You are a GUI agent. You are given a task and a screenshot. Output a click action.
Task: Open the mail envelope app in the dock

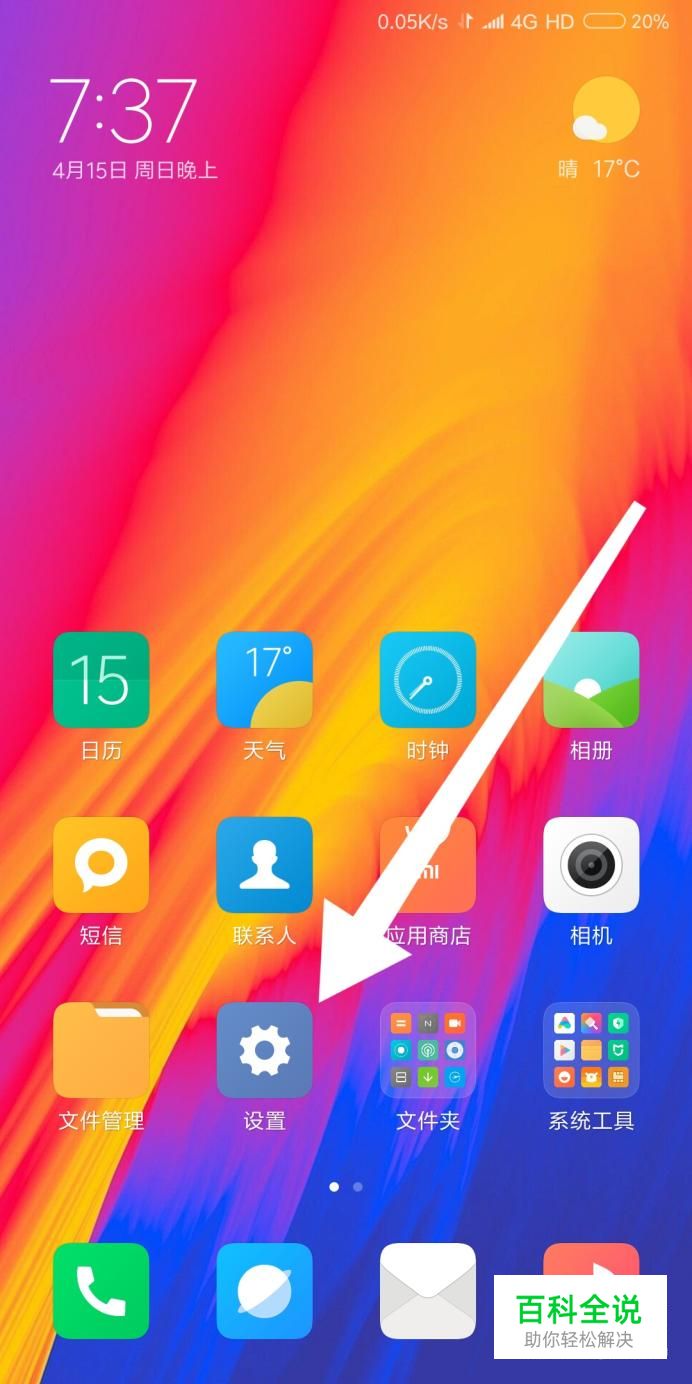[x=428, y=1291]
